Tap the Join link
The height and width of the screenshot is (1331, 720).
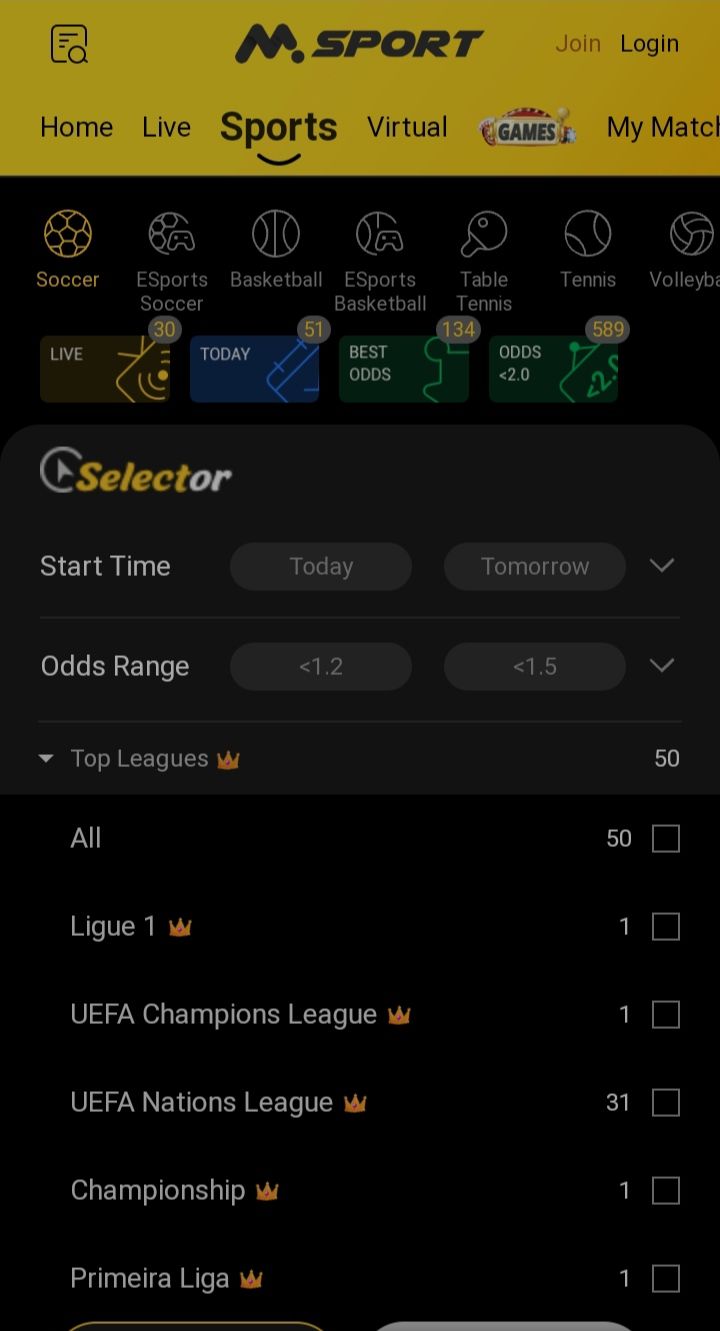(578, 44)
